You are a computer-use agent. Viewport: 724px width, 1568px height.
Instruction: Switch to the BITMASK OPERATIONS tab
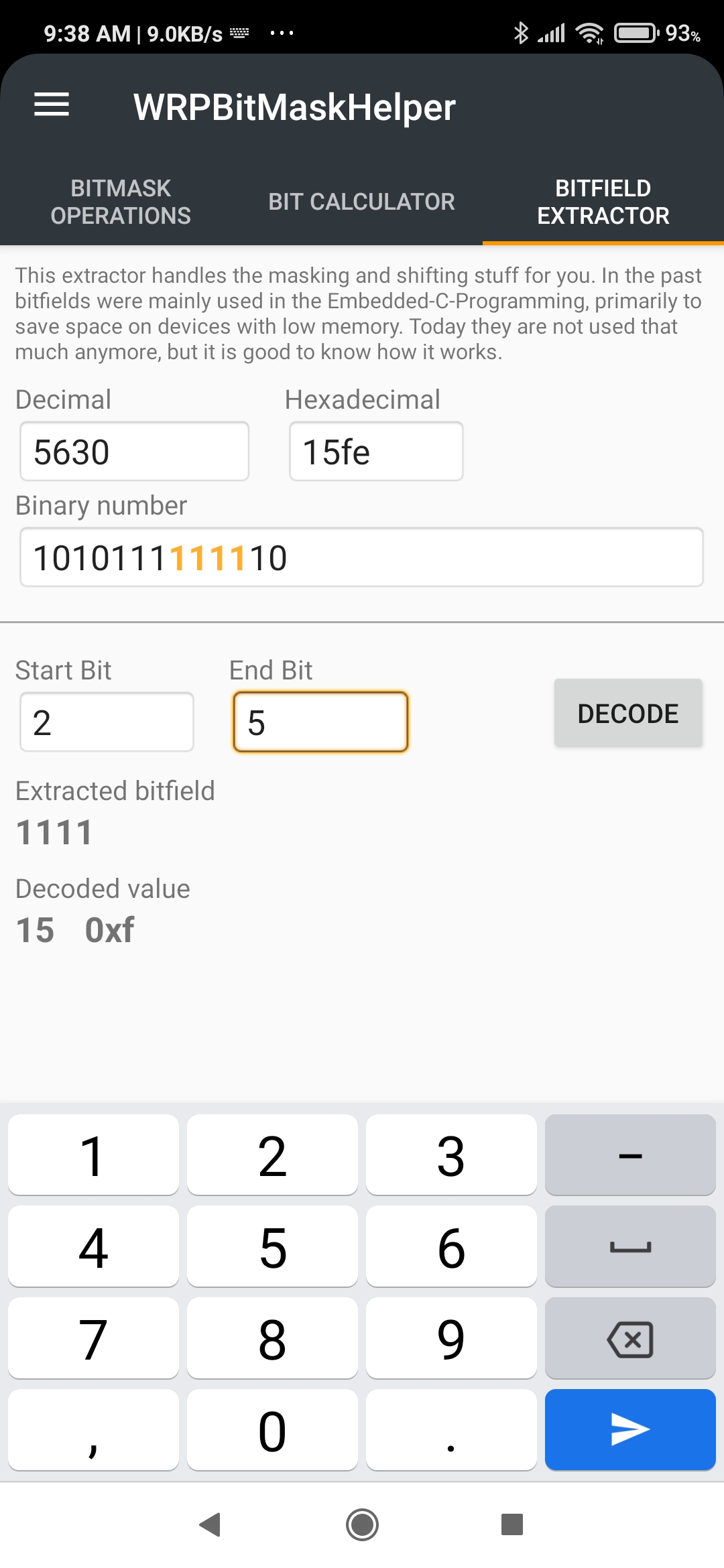(x=121, y=201)
